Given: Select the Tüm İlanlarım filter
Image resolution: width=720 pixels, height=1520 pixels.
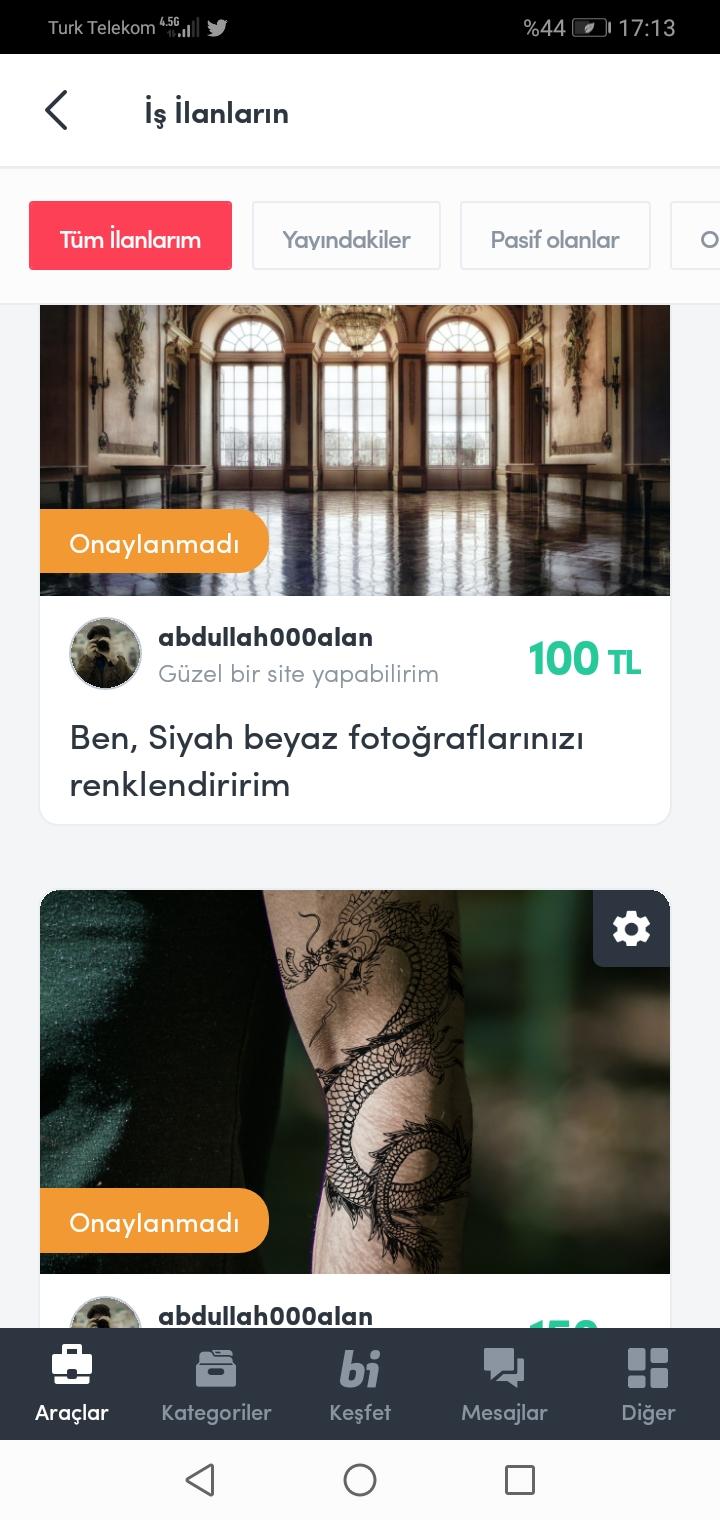Looking at the screenshot, I should [130, 236].
